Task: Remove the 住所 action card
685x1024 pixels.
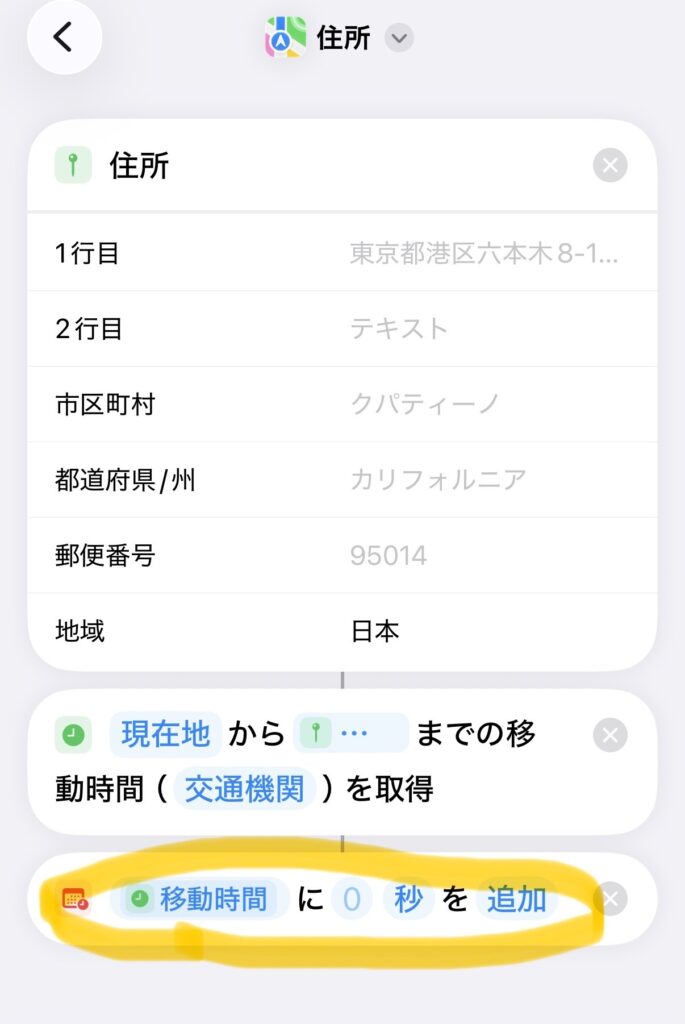Action: point(610,165)
